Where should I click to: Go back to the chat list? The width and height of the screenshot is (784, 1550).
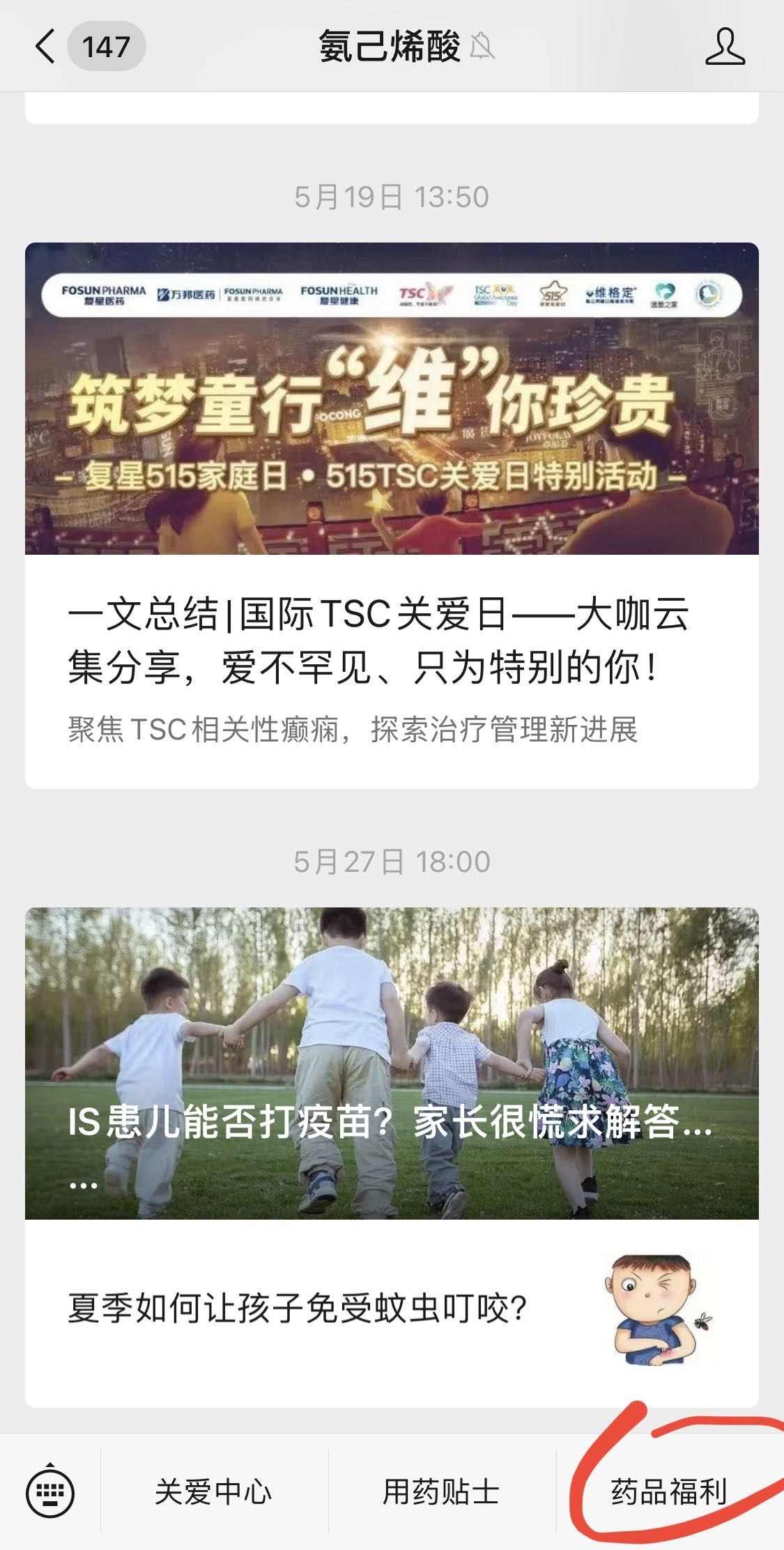[x=46, y=47]
